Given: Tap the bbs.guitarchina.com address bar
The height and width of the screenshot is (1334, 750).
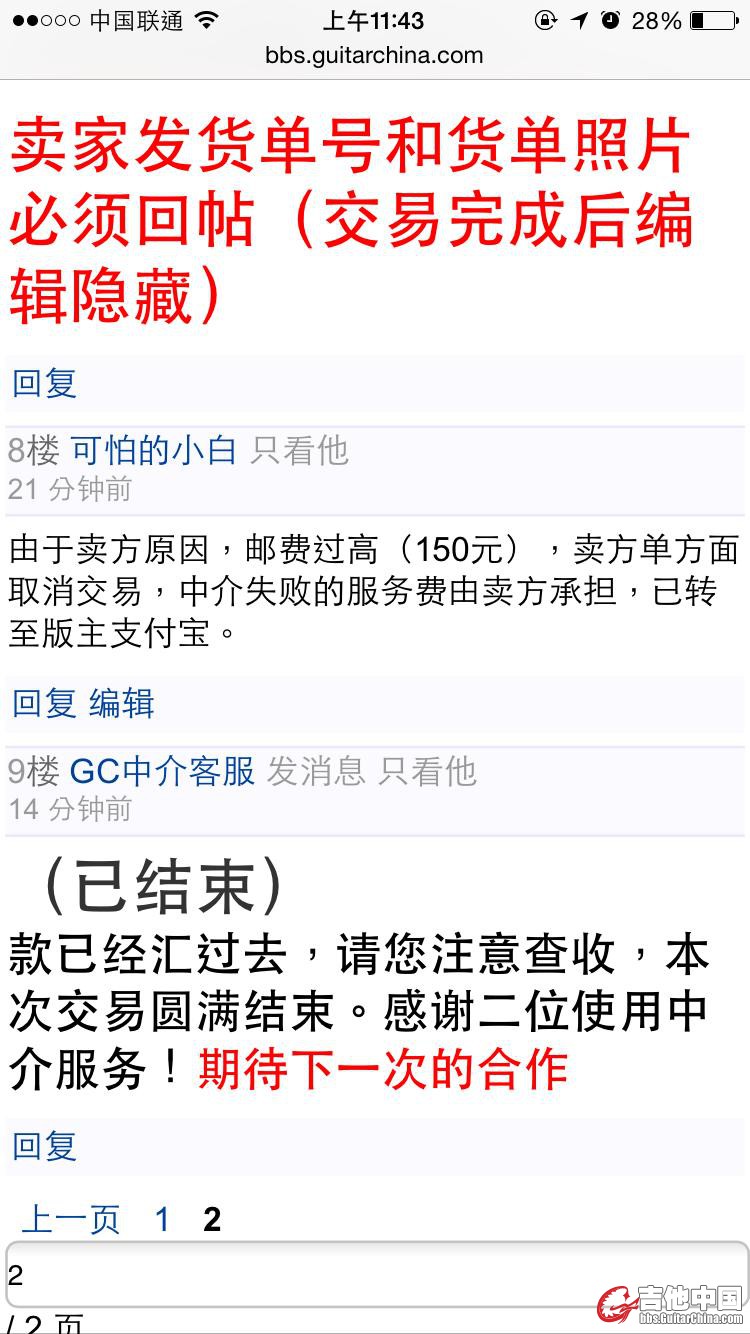Looking at the screenshot, I should [374, 56].
